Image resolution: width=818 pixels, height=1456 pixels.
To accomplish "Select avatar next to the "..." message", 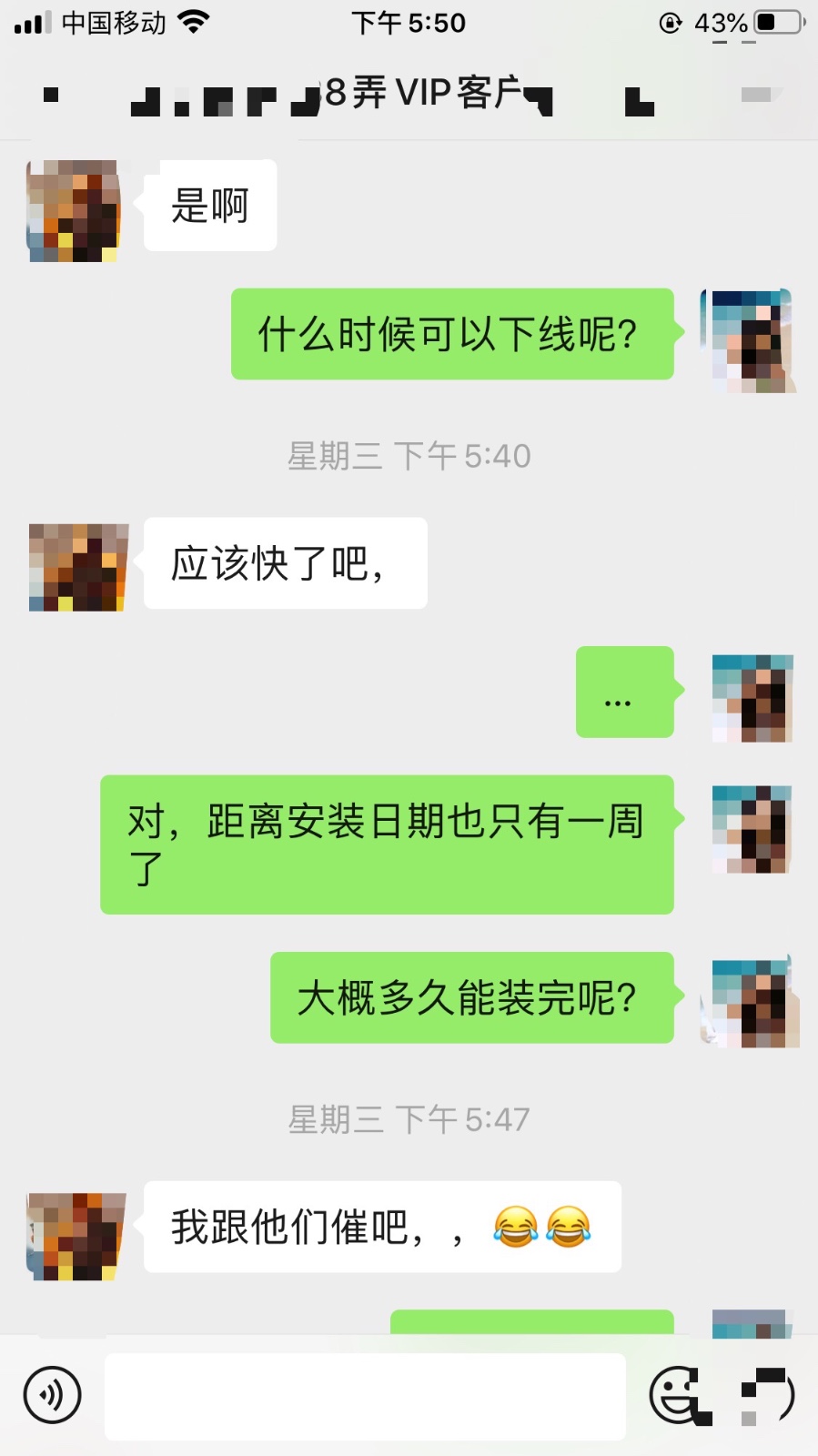I will (752, 697).
